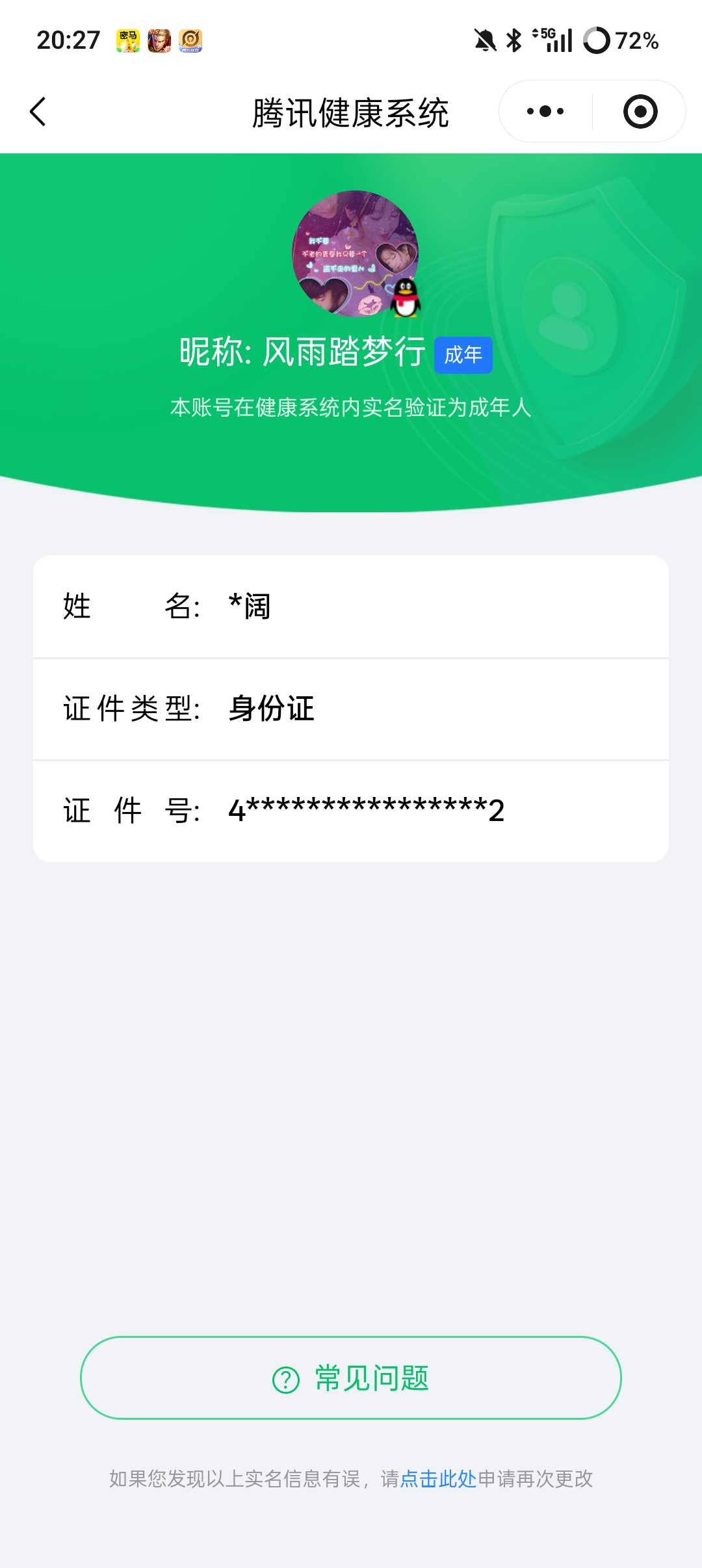The image size is (702, 1568).
Task: Tap the circular minimize capsule button
Action: tap(640, 111)
